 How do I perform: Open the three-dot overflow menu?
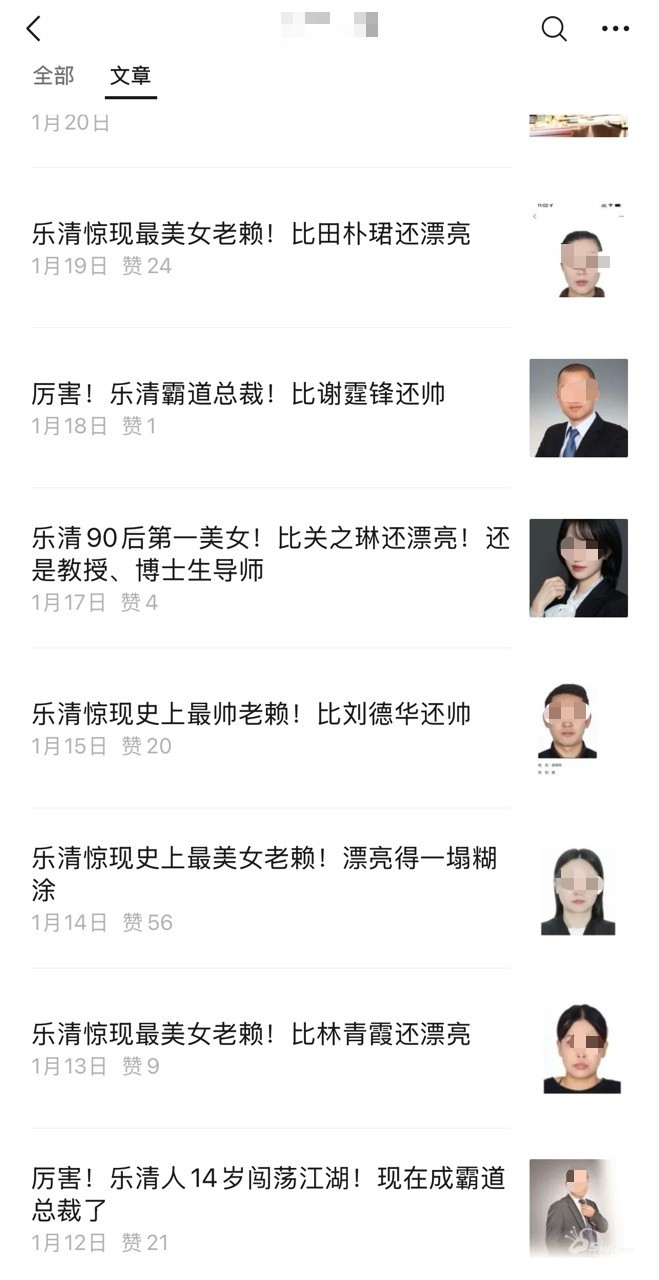(615, 29)
